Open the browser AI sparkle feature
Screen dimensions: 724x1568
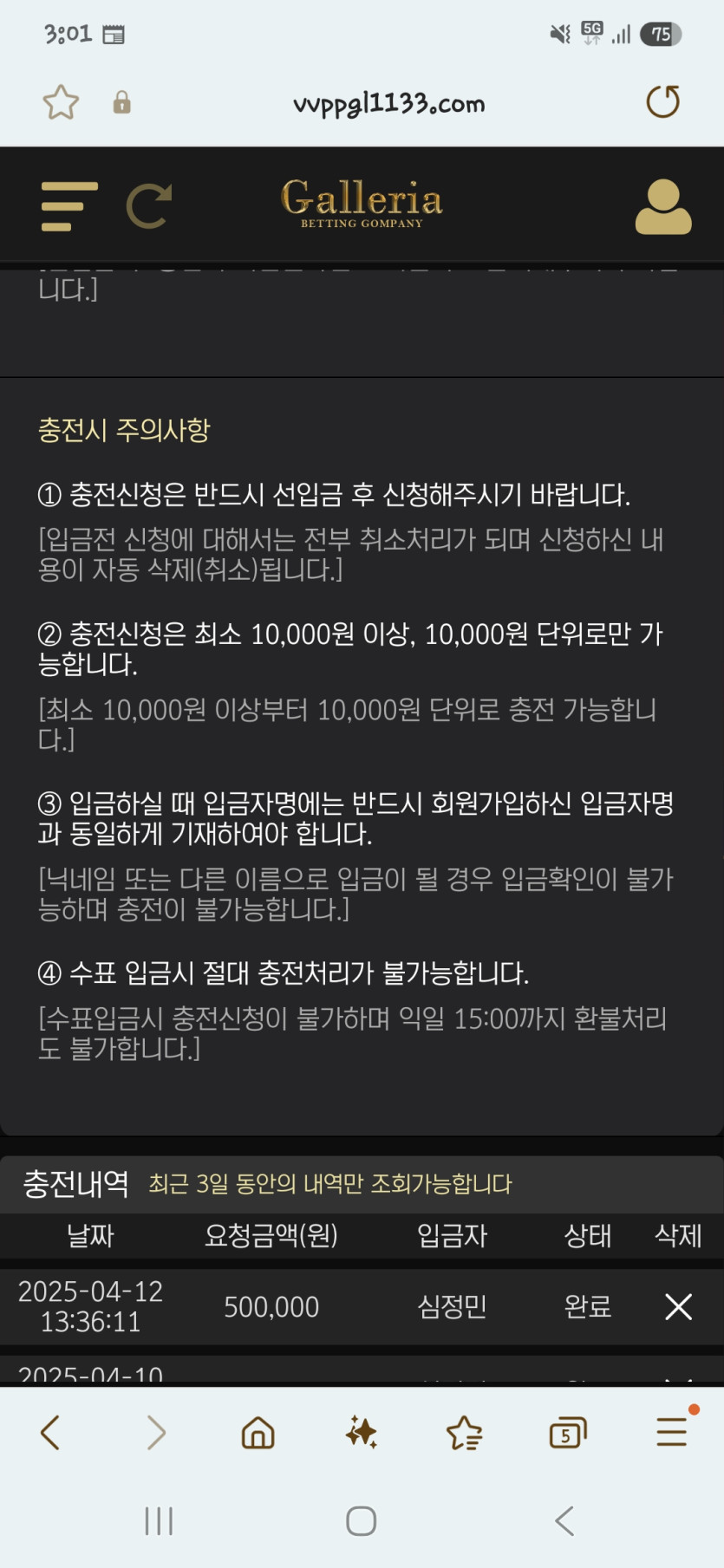[361, 1433]
